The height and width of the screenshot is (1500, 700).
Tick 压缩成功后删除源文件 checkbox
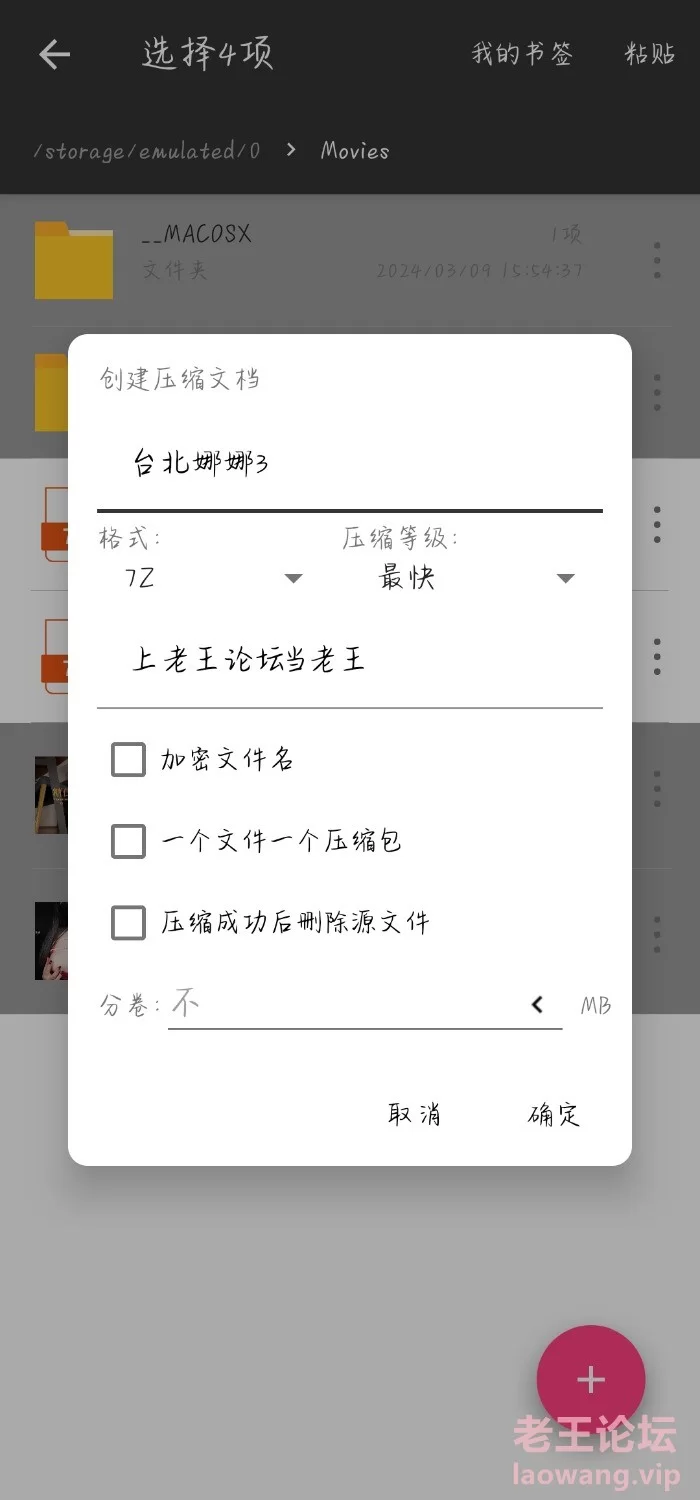[128, 922]
